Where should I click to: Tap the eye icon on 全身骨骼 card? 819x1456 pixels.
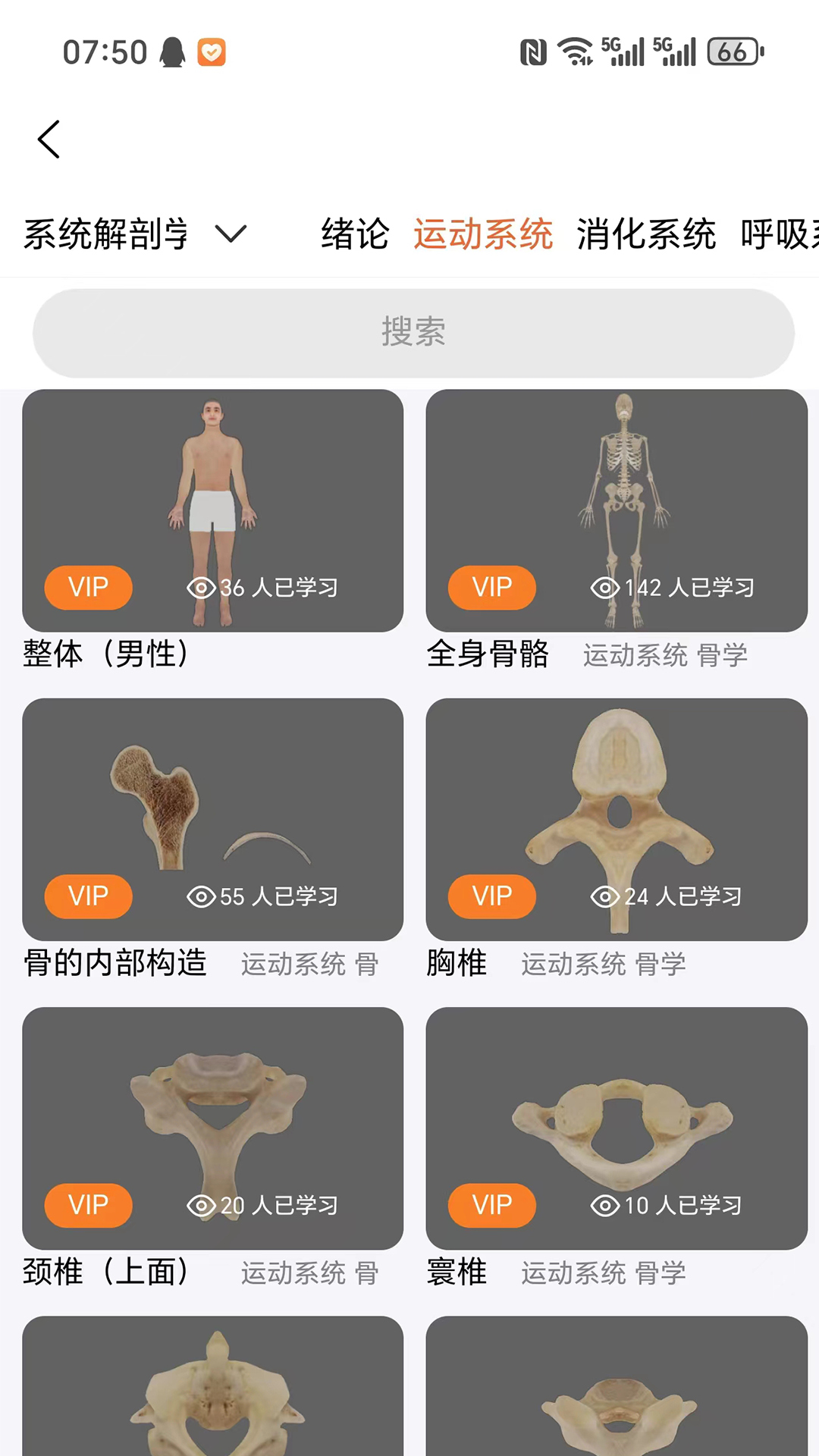tap(604, 588)
